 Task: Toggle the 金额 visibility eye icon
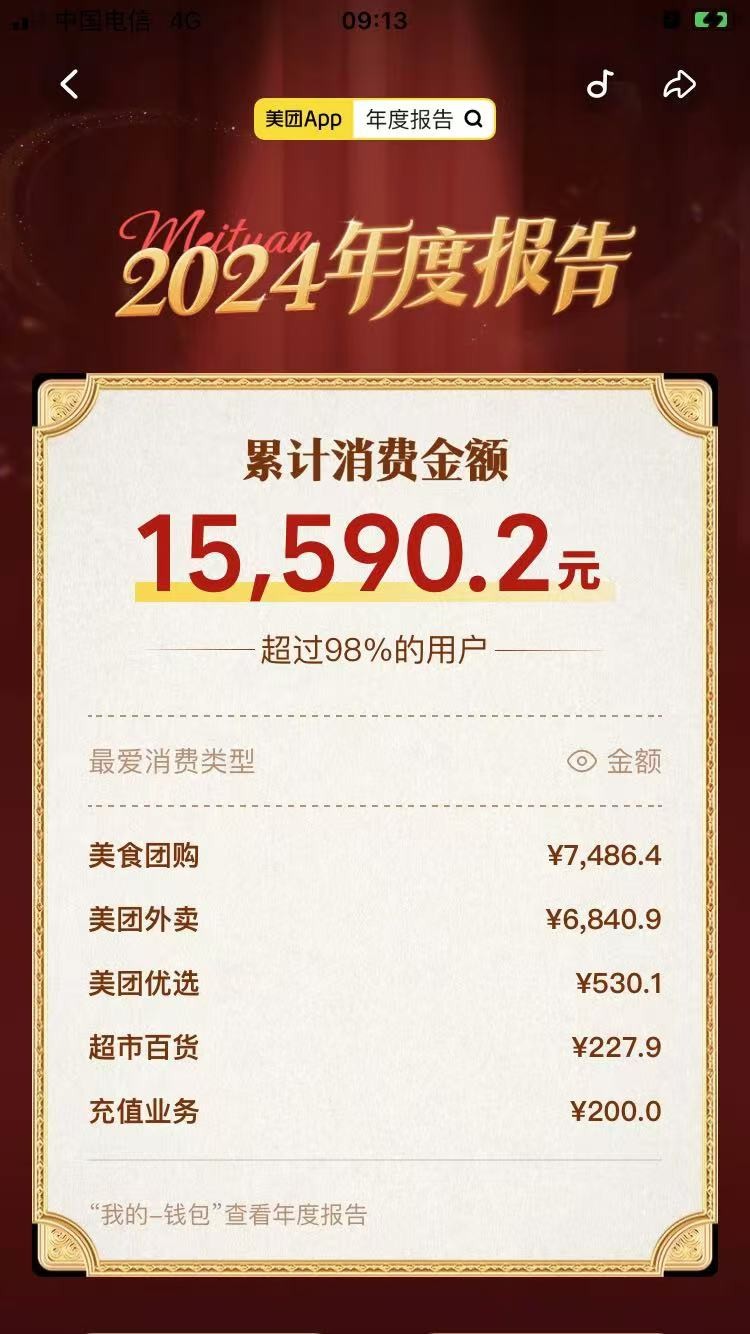582,762
